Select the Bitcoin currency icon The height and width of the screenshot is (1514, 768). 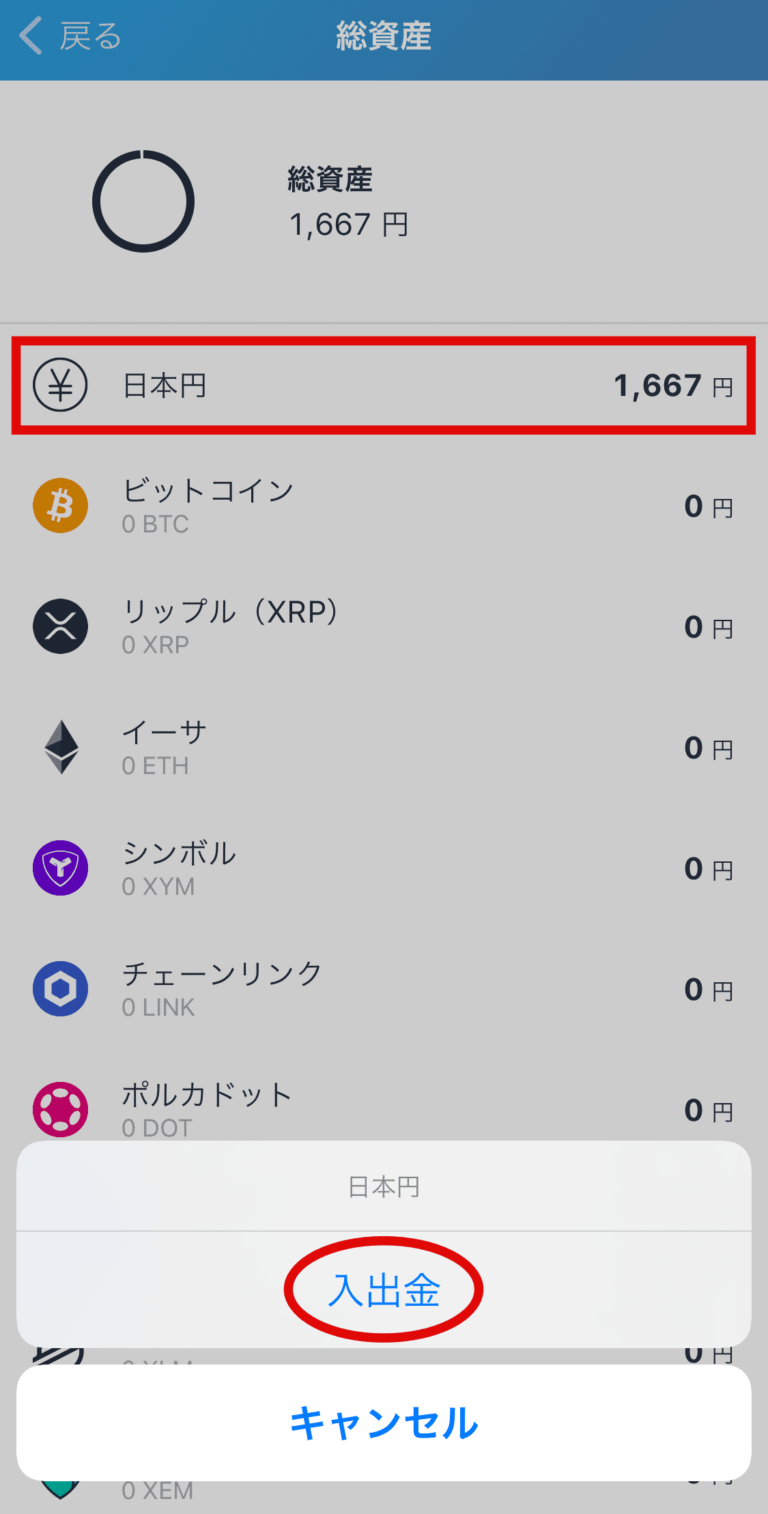point(60,506)
